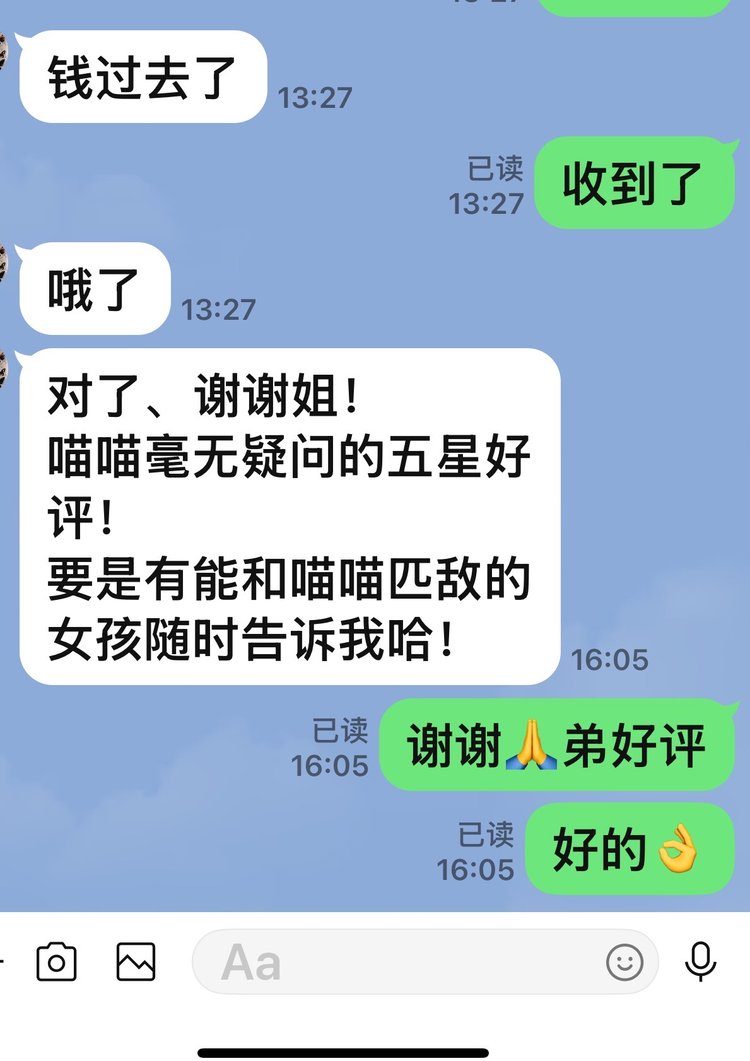Focus the Aa message input field
Screen dimensions: 750x1061
pyautogui.click(x=400, y=962)
